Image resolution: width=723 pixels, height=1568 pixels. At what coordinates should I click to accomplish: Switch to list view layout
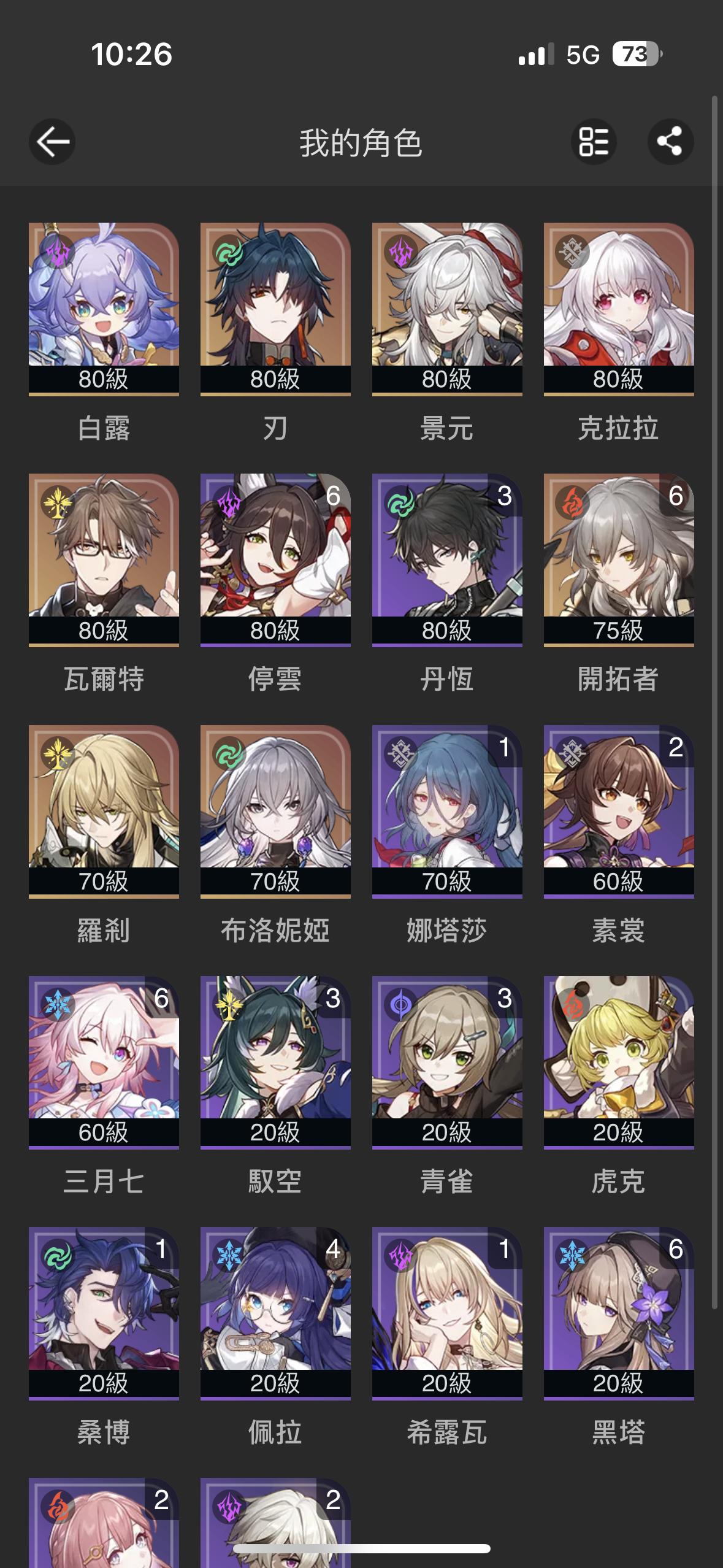click(594, 142)
